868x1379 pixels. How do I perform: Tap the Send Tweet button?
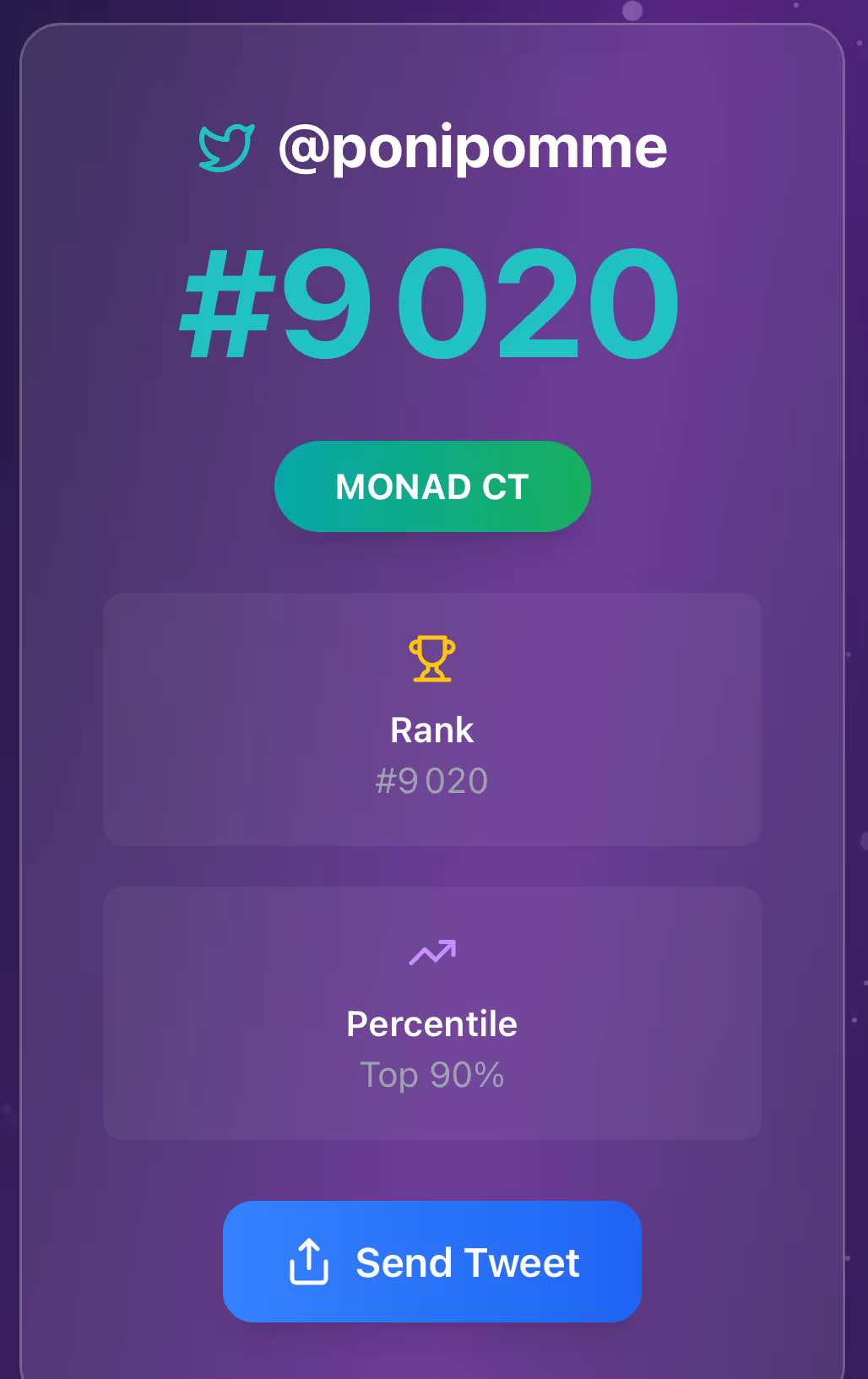point(432,1262)
